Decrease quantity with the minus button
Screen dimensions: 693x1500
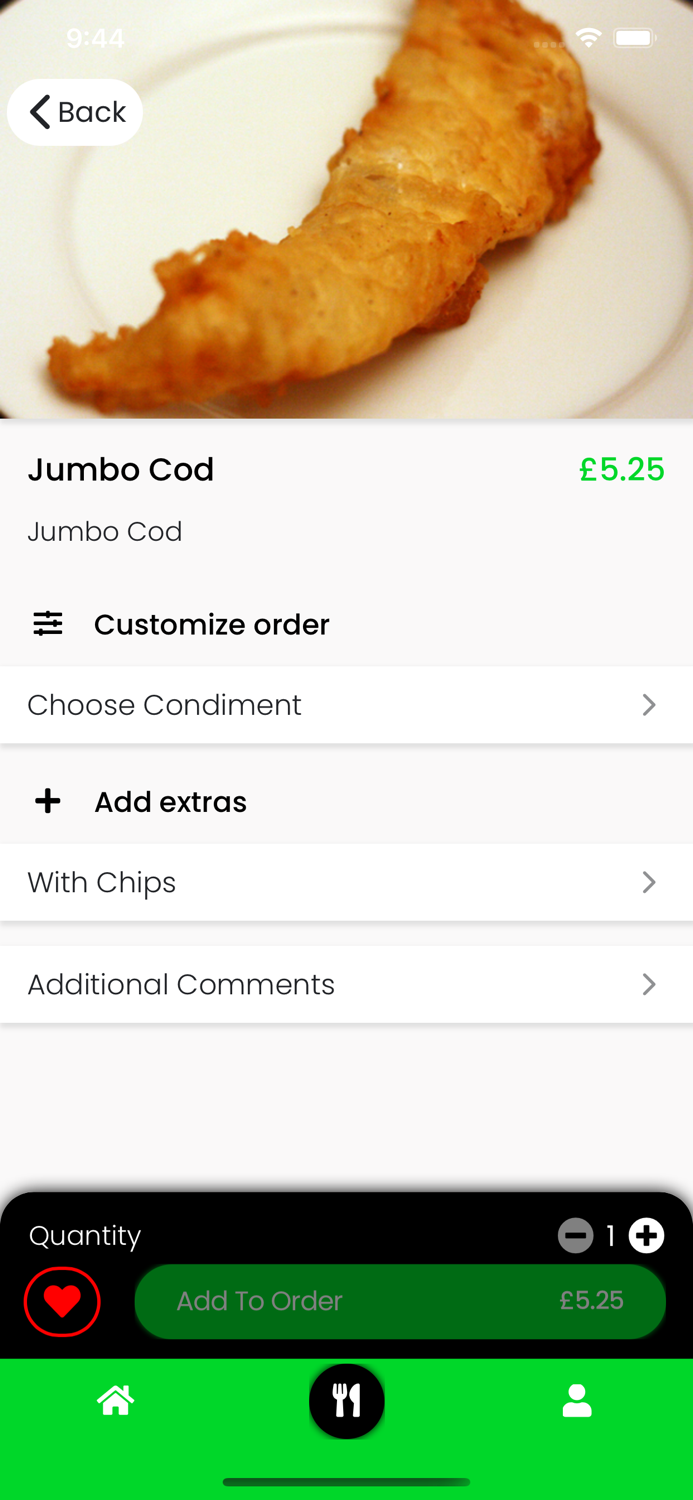tap(575, 1236)
